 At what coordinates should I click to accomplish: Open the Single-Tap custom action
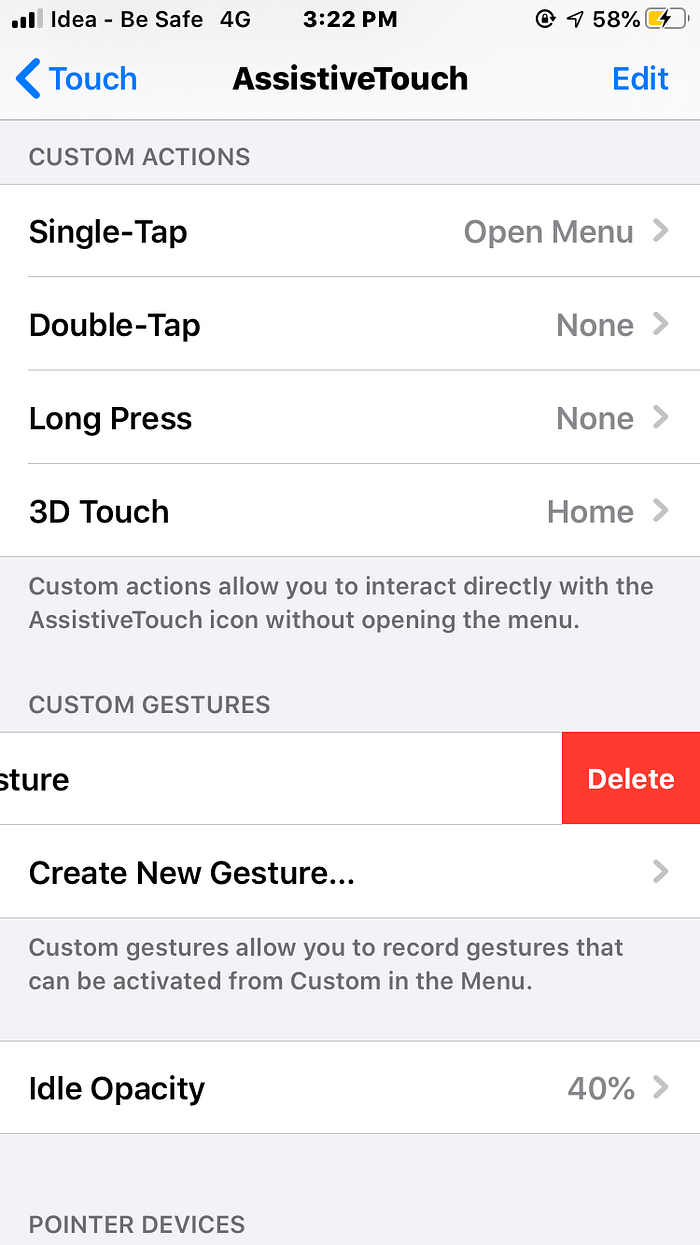(350, 232)
